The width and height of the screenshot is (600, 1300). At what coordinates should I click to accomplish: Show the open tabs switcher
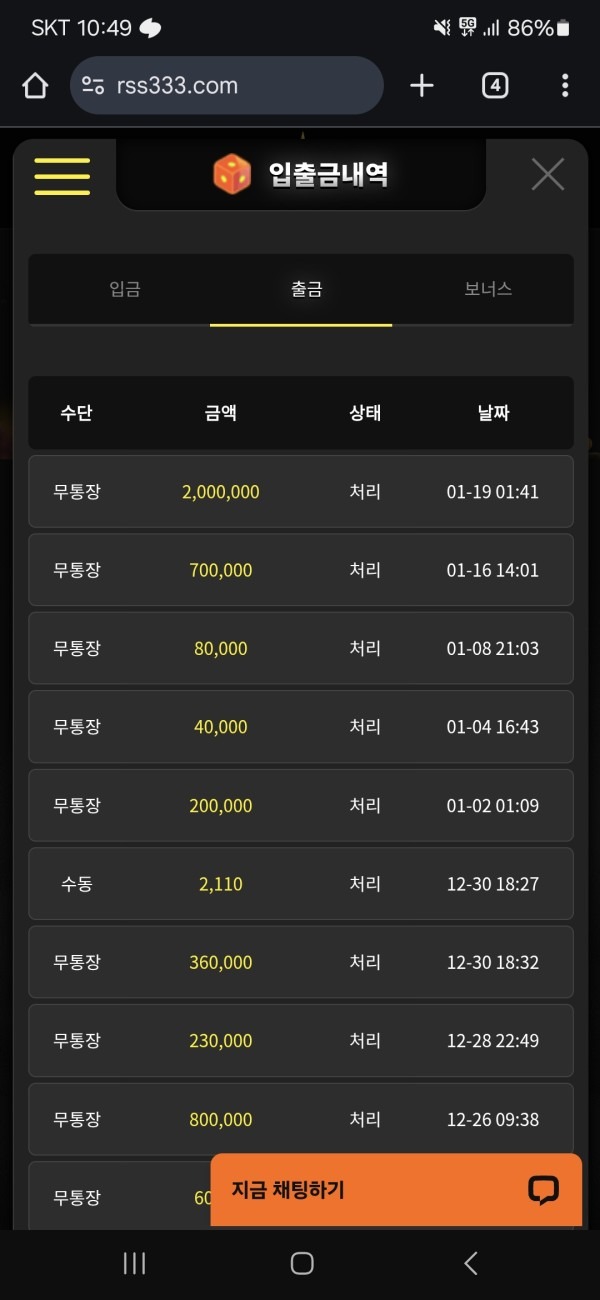pyautogui.click(x=494, y=86)
